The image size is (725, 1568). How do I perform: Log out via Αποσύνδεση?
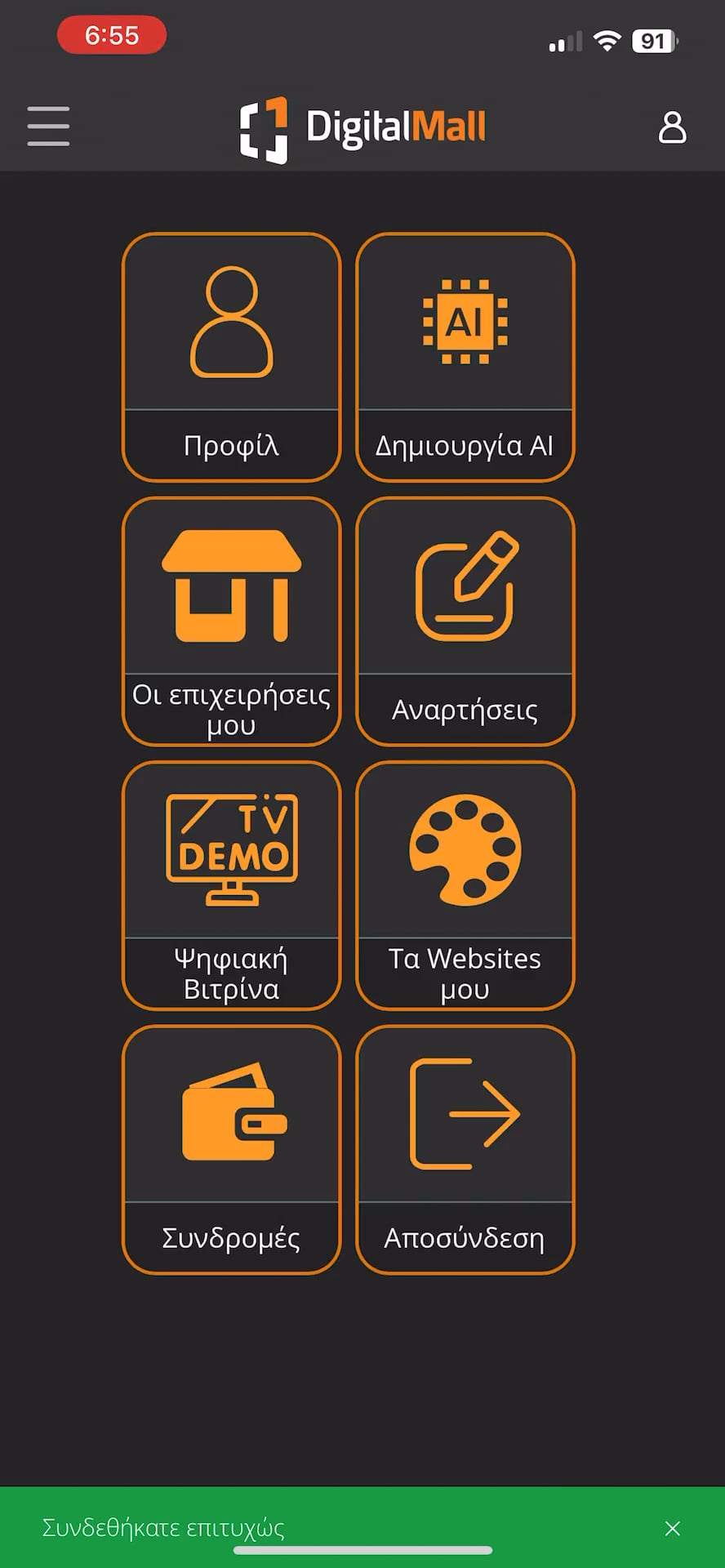tap(465, 1150)
